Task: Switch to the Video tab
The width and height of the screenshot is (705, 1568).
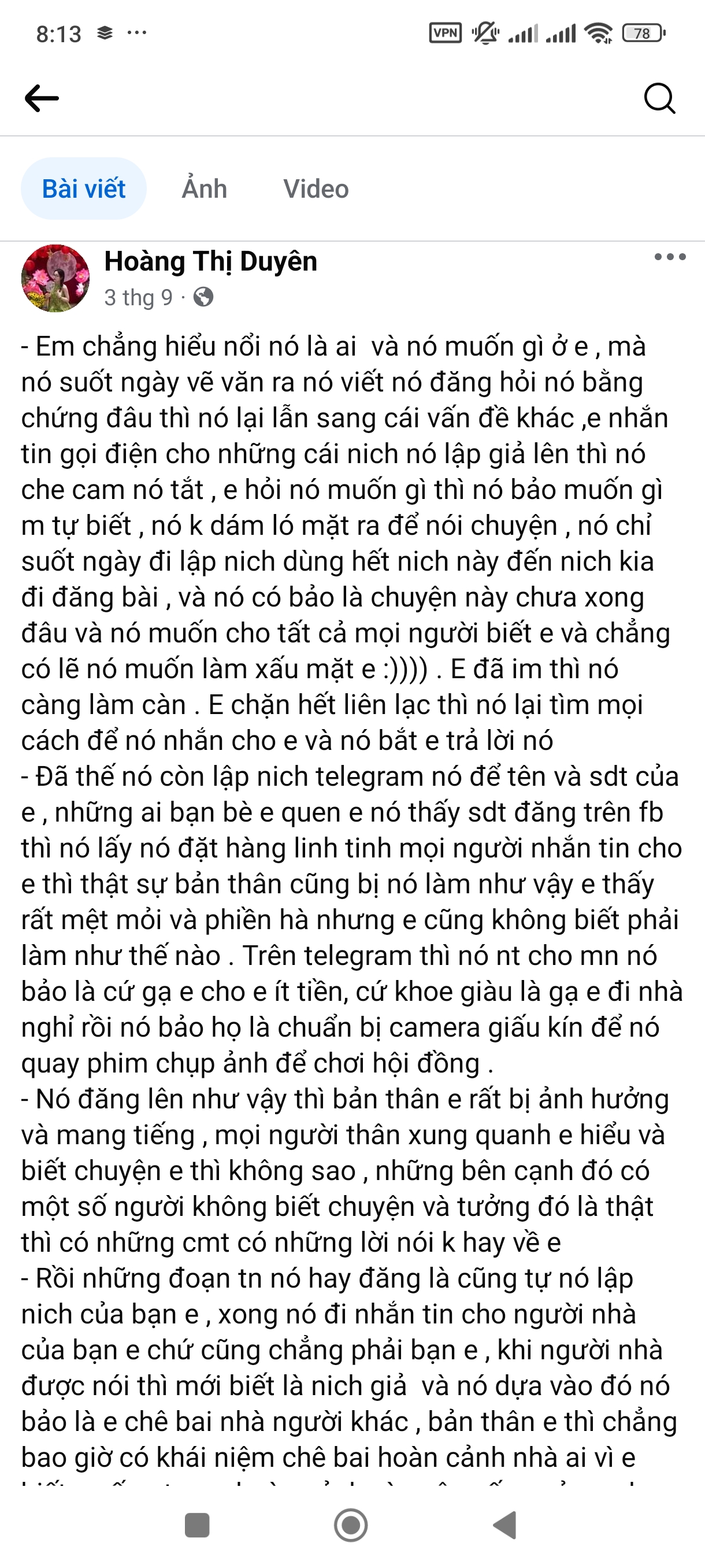Action: [316, 188]
